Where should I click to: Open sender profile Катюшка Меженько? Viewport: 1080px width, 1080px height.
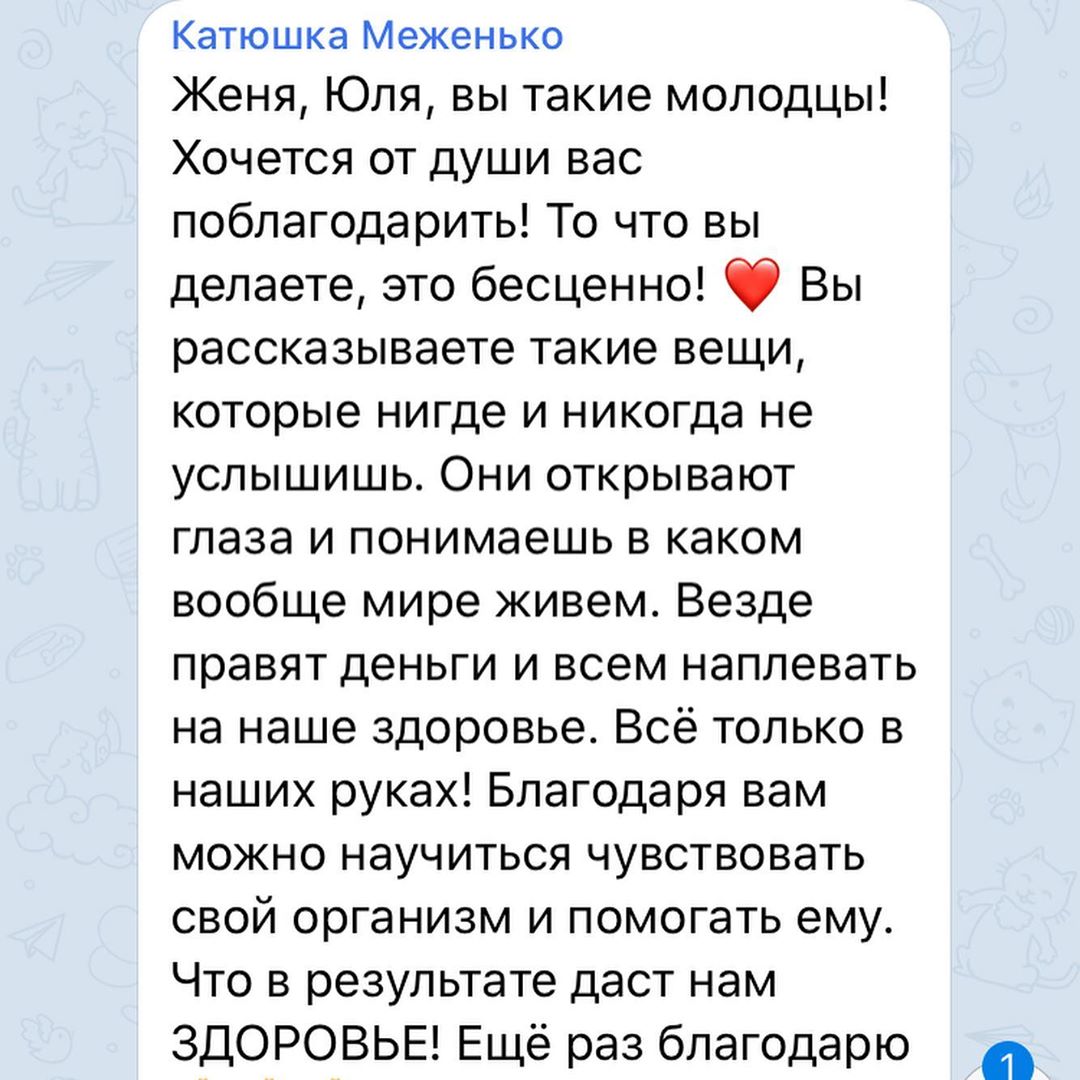coord(367,36)
